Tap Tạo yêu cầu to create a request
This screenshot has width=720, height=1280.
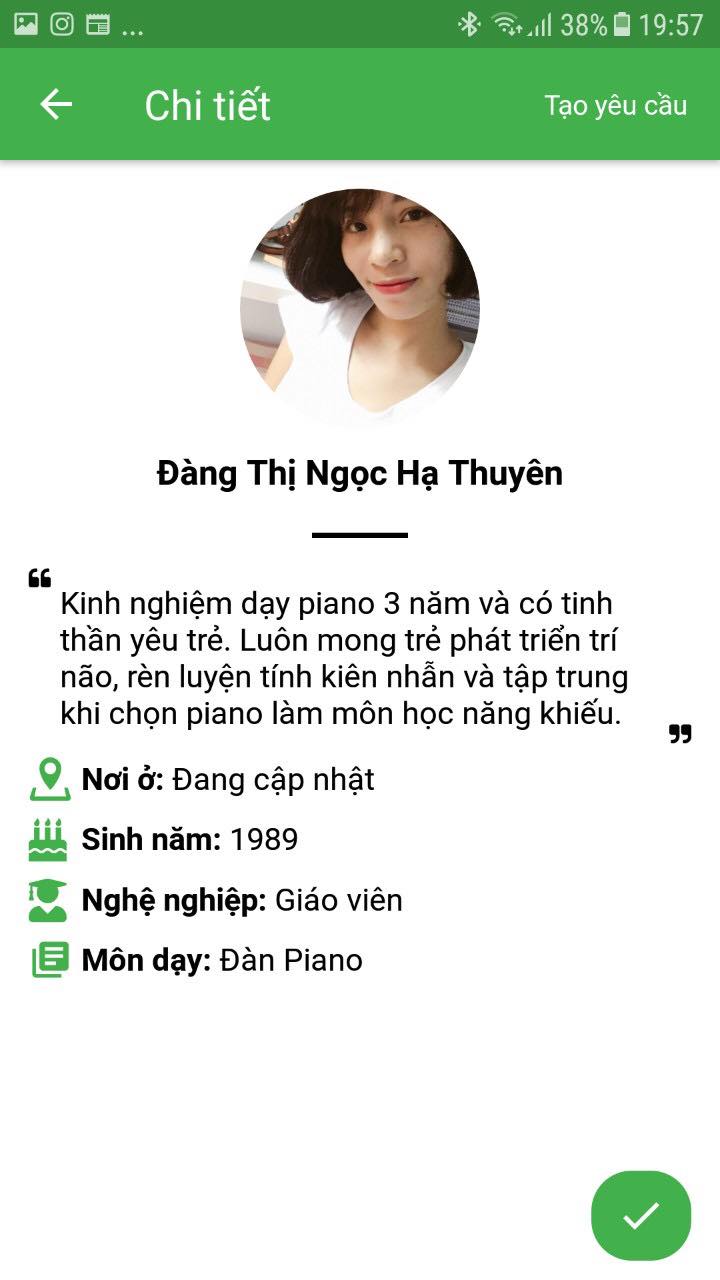tap(615, 105)
